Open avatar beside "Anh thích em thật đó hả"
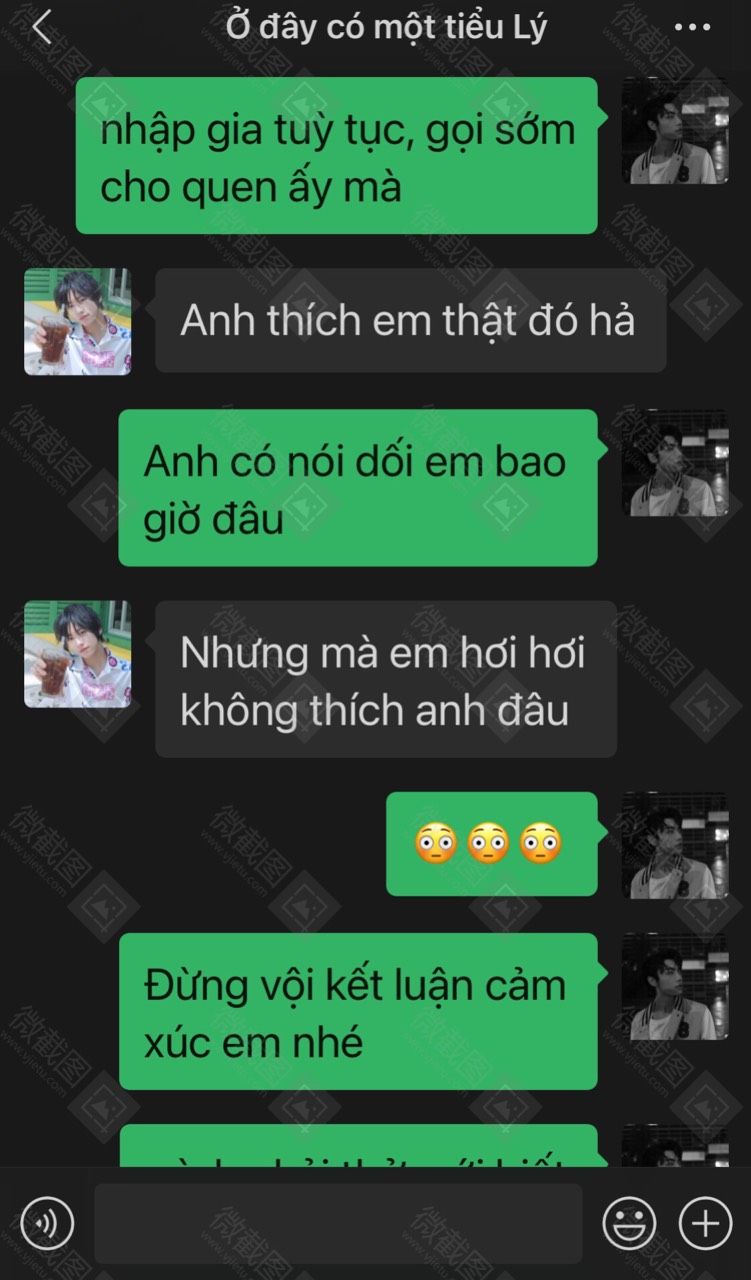751x1280 pixels. pos(77,321)
